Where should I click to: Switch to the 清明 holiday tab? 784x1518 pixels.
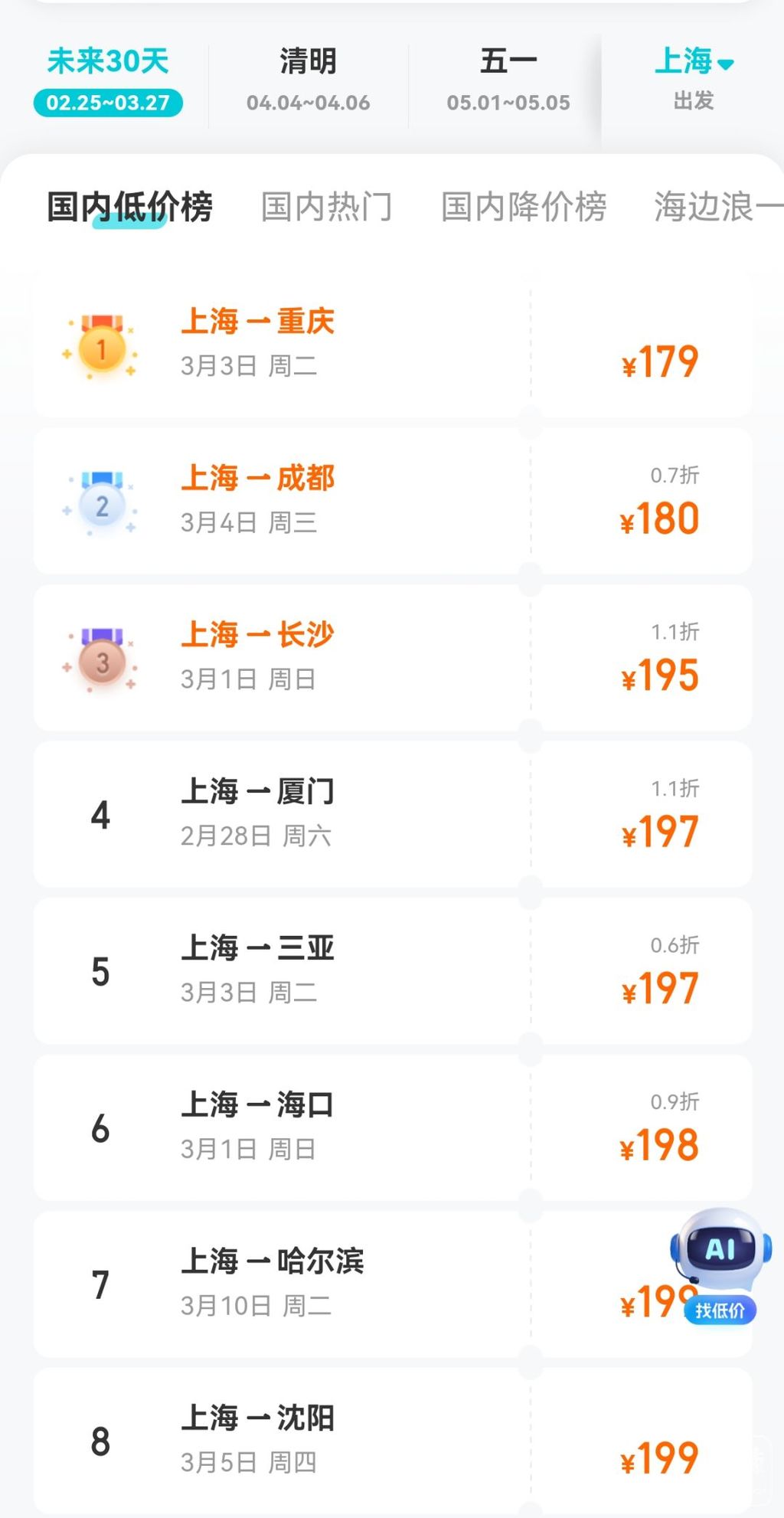(308, 80)
